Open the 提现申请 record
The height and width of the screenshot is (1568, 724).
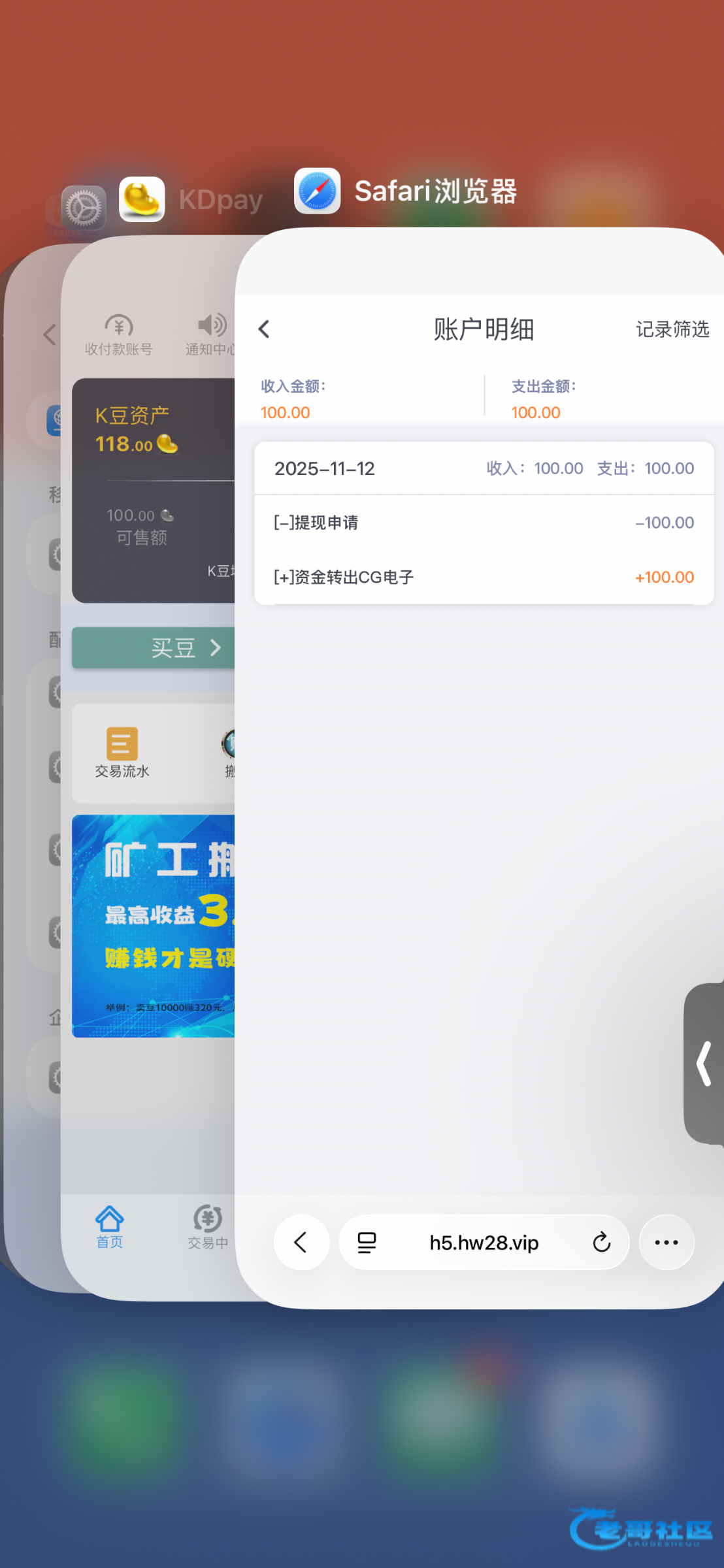coord(484,523)
